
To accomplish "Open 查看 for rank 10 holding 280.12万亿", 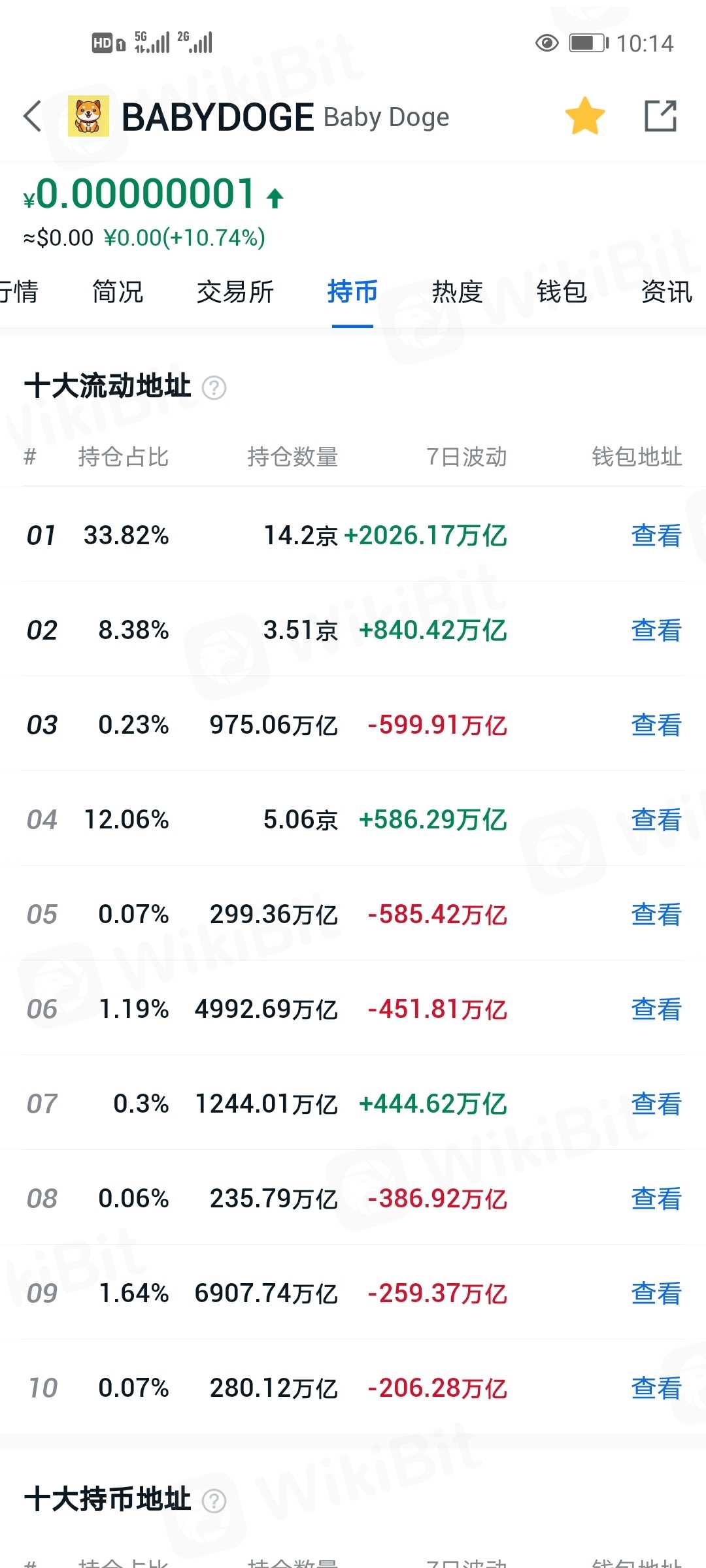I will pos(656,1388).
